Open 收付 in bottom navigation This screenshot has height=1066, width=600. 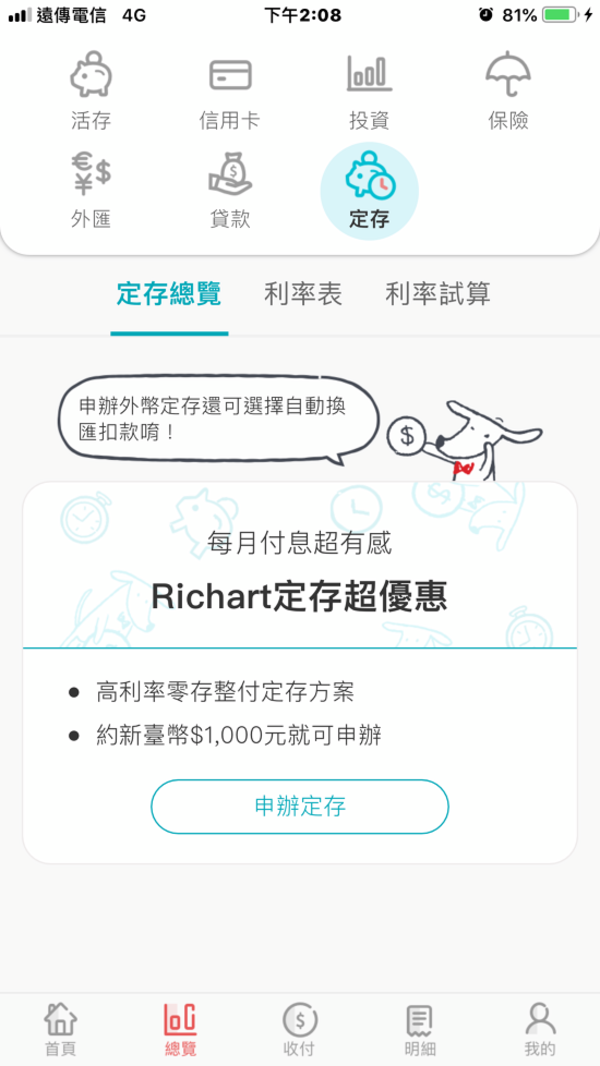[x=300, y=1029]
